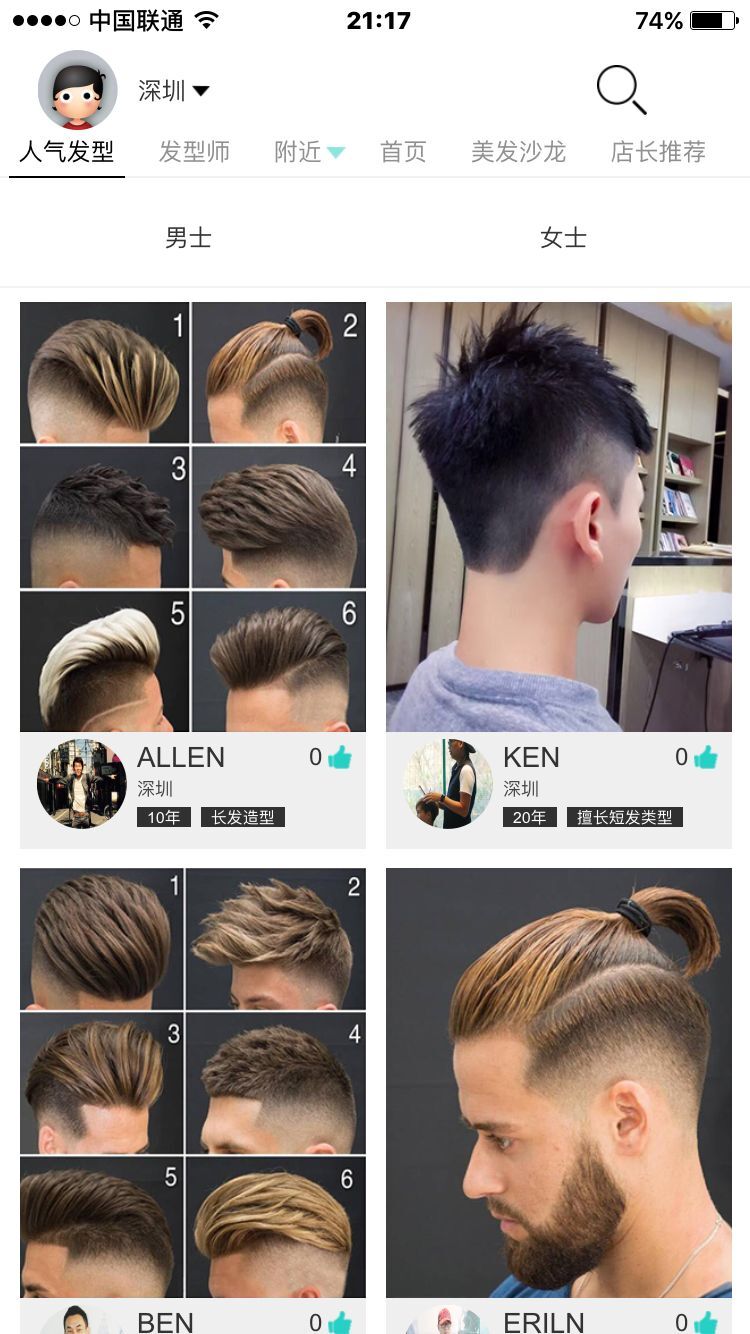Viewport: 750px width, 1334px height.
Task: Open the profile avatar
Action: (x=77, y=90)
